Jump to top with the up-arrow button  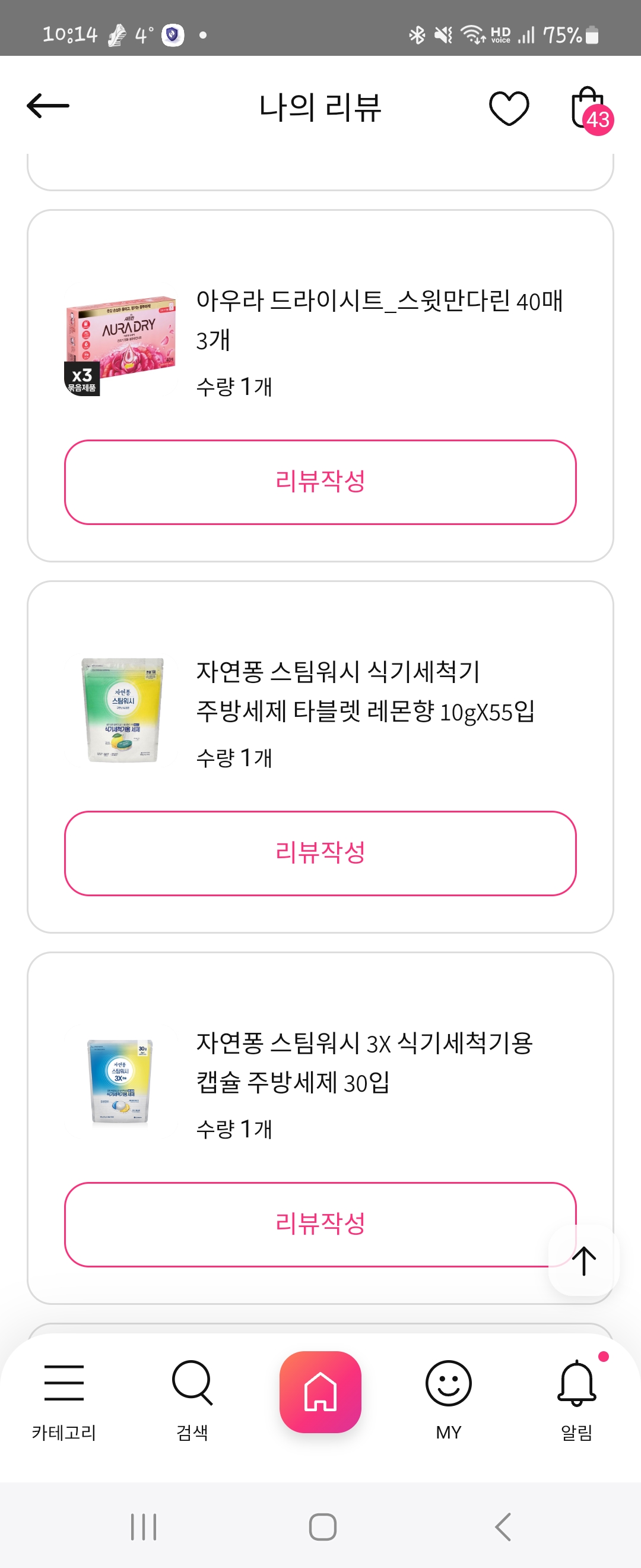click(584, 1260)
